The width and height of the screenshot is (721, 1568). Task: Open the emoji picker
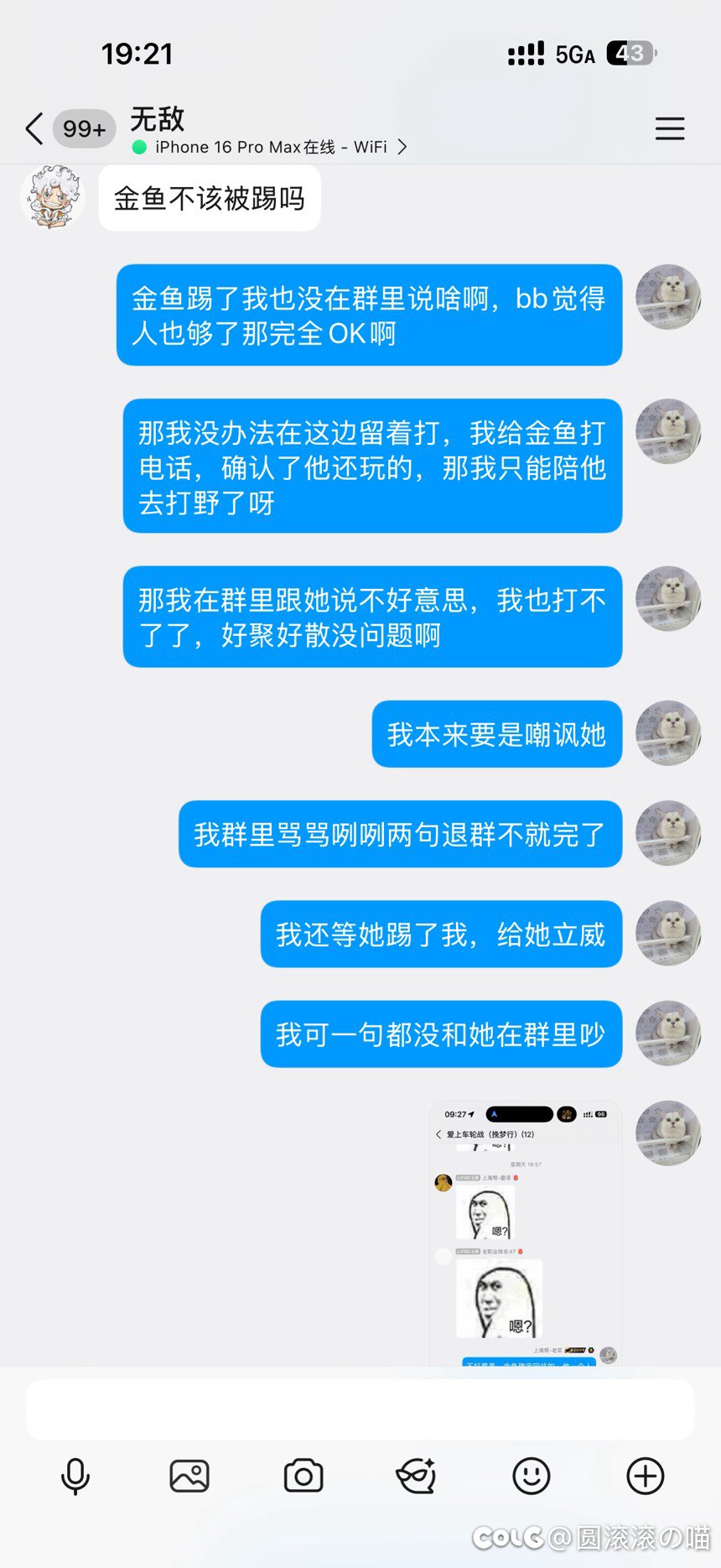pyautogui.click(x=531, y=1476)
